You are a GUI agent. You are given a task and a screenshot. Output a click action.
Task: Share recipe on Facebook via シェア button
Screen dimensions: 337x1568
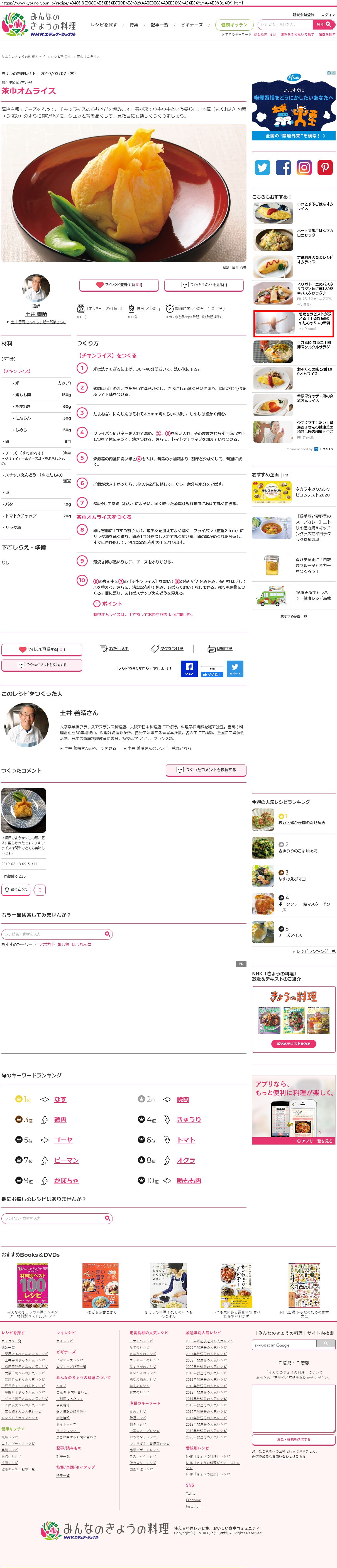click(189, 668)
